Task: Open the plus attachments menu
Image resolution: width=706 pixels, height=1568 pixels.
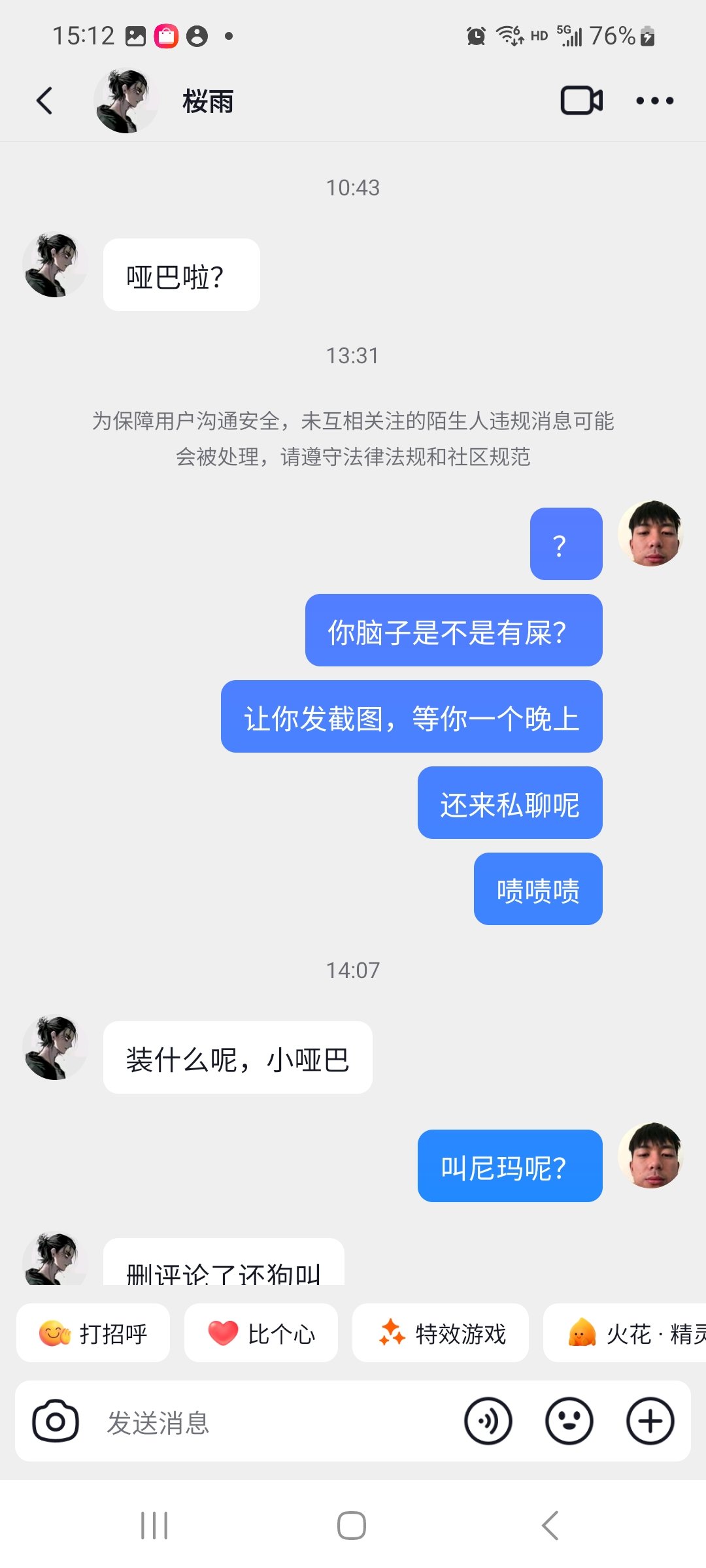Action: tap(650, 1421)
